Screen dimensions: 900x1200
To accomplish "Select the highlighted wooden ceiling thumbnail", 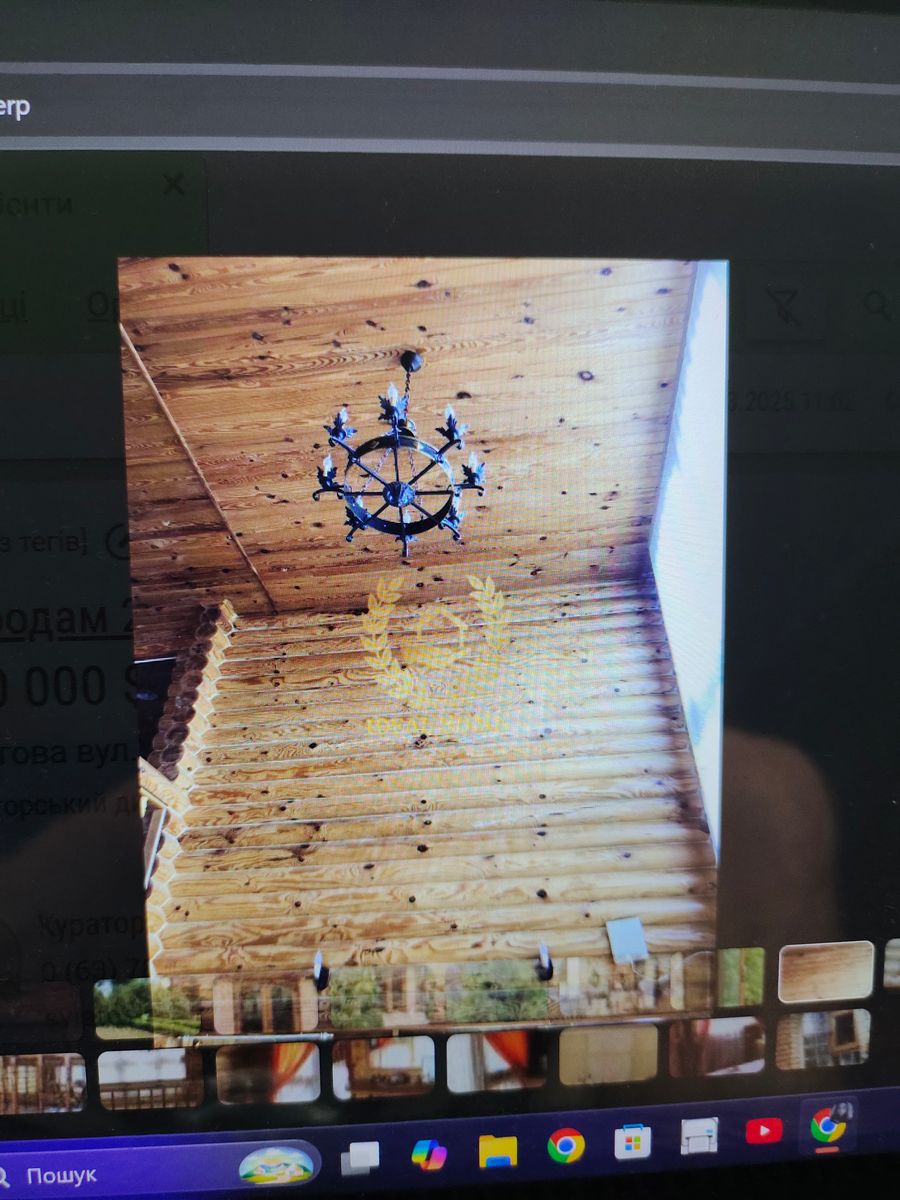I will [x=826, y=971].
